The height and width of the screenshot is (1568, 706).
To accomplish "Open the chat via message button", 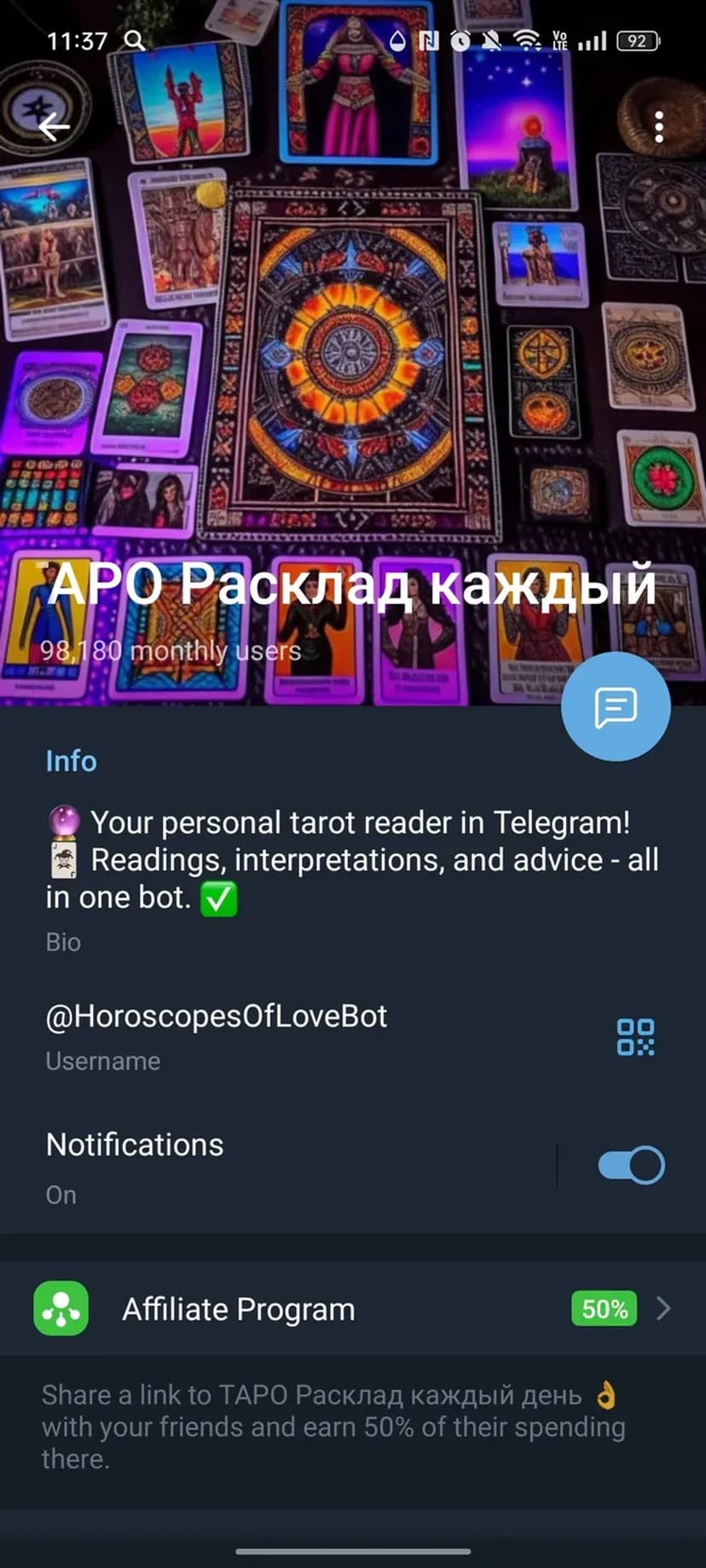I will (x=616, y=706).
